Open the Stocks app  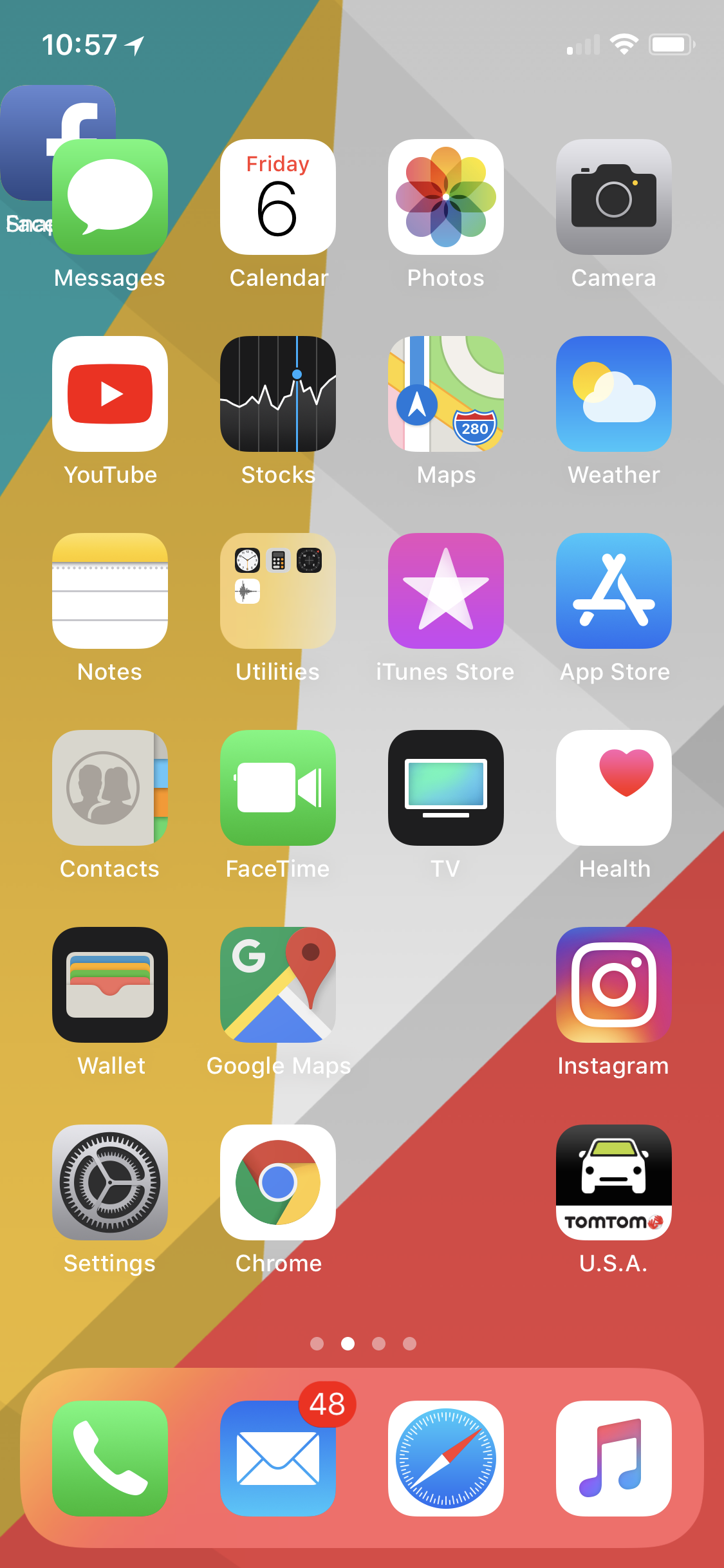coord(278,394)
